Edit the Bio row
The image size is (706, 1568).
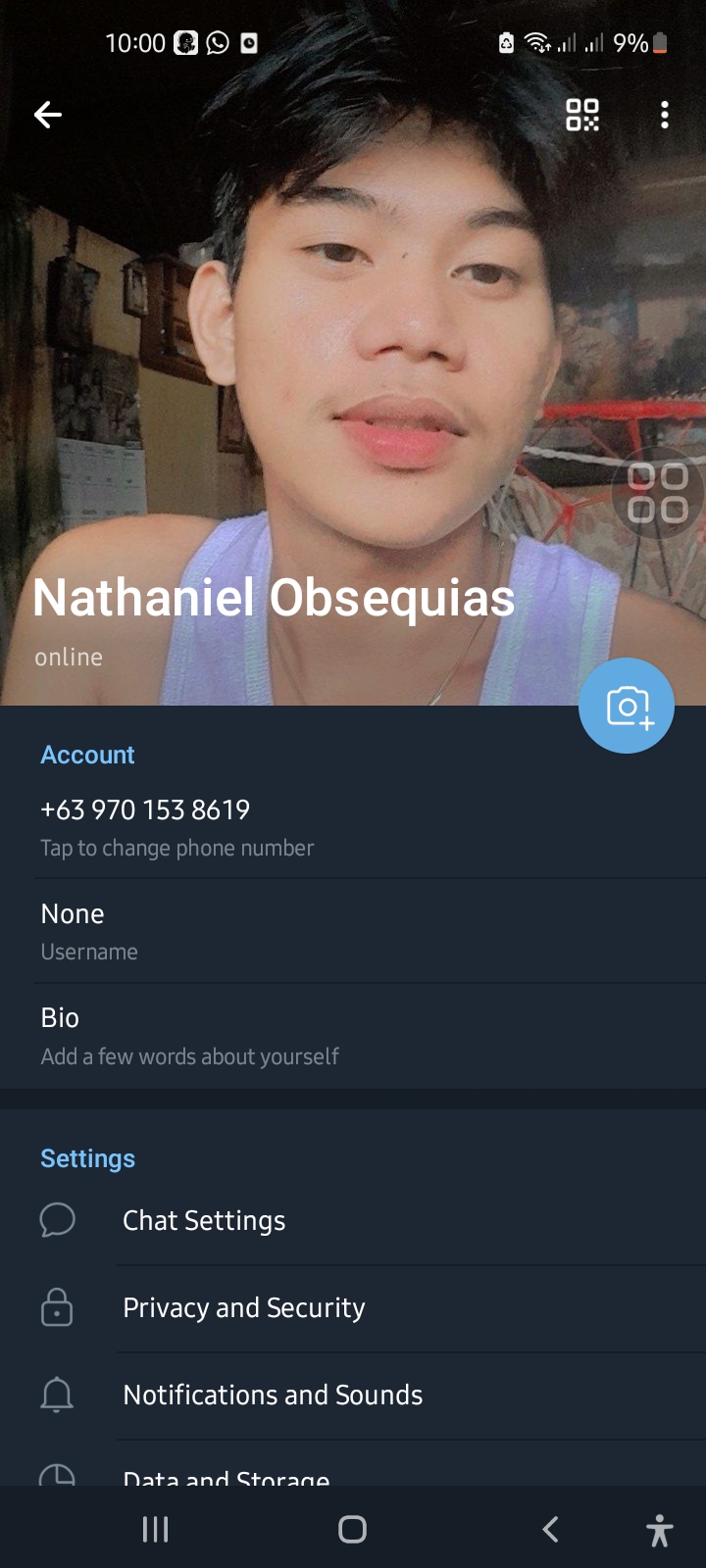[x=353, y=1036]
